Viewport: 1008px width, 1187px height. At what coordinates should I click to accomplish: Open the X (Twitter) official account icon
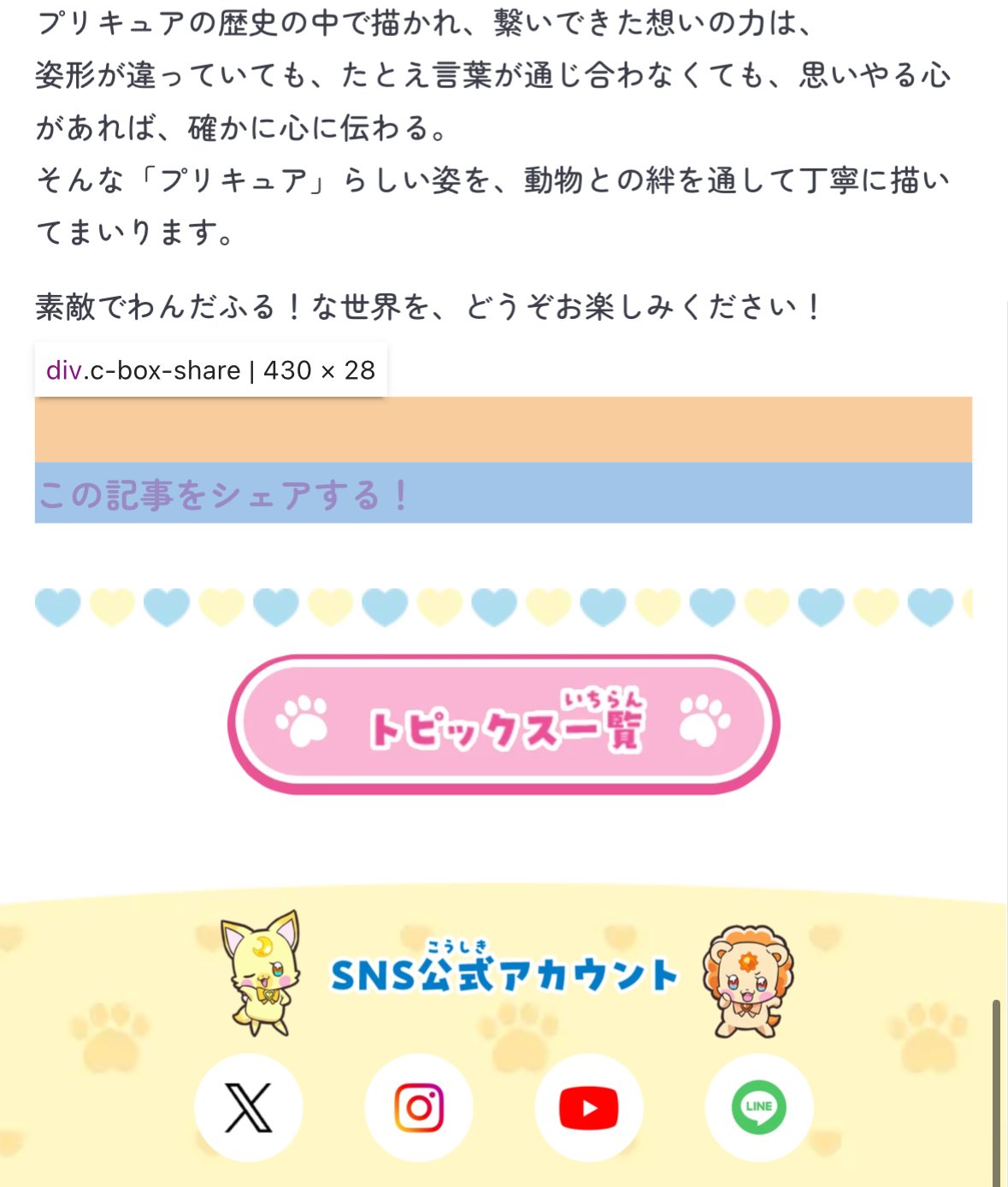pos(248,1107)
